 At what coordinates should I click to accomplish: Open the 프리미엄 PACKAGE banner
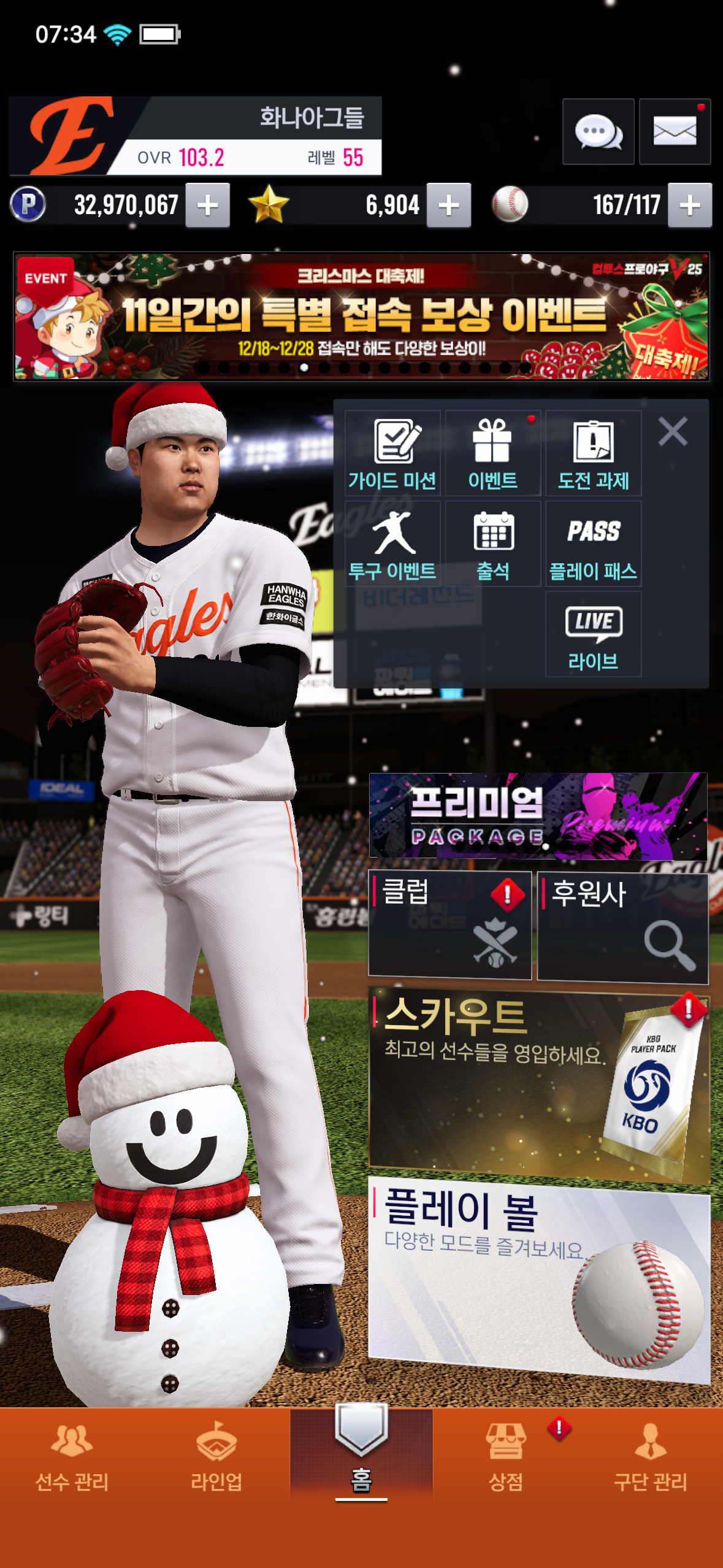(537, 816)
